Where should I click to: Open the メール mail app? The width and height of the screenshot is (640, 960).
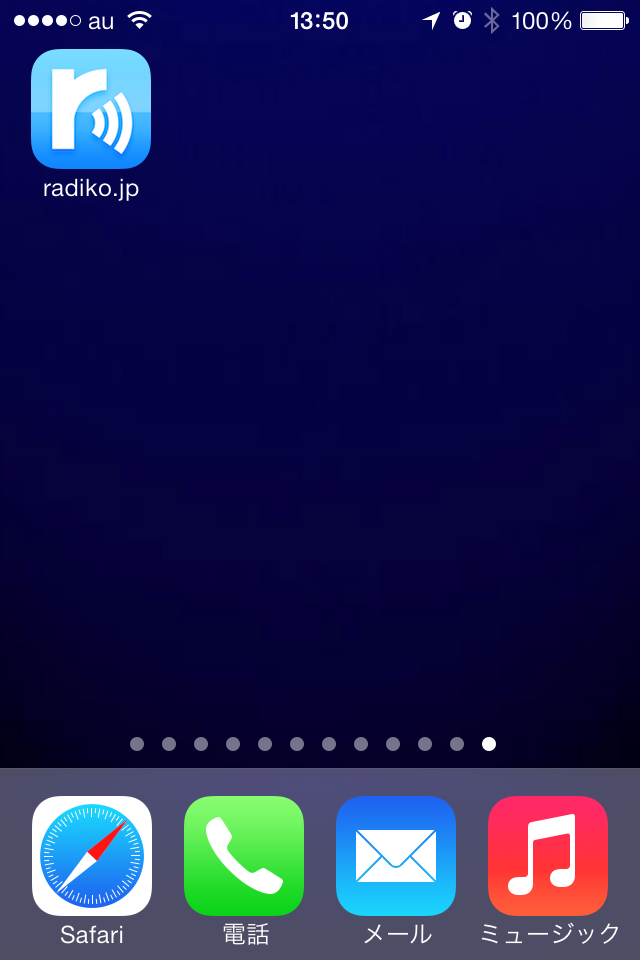coord(396,856)
